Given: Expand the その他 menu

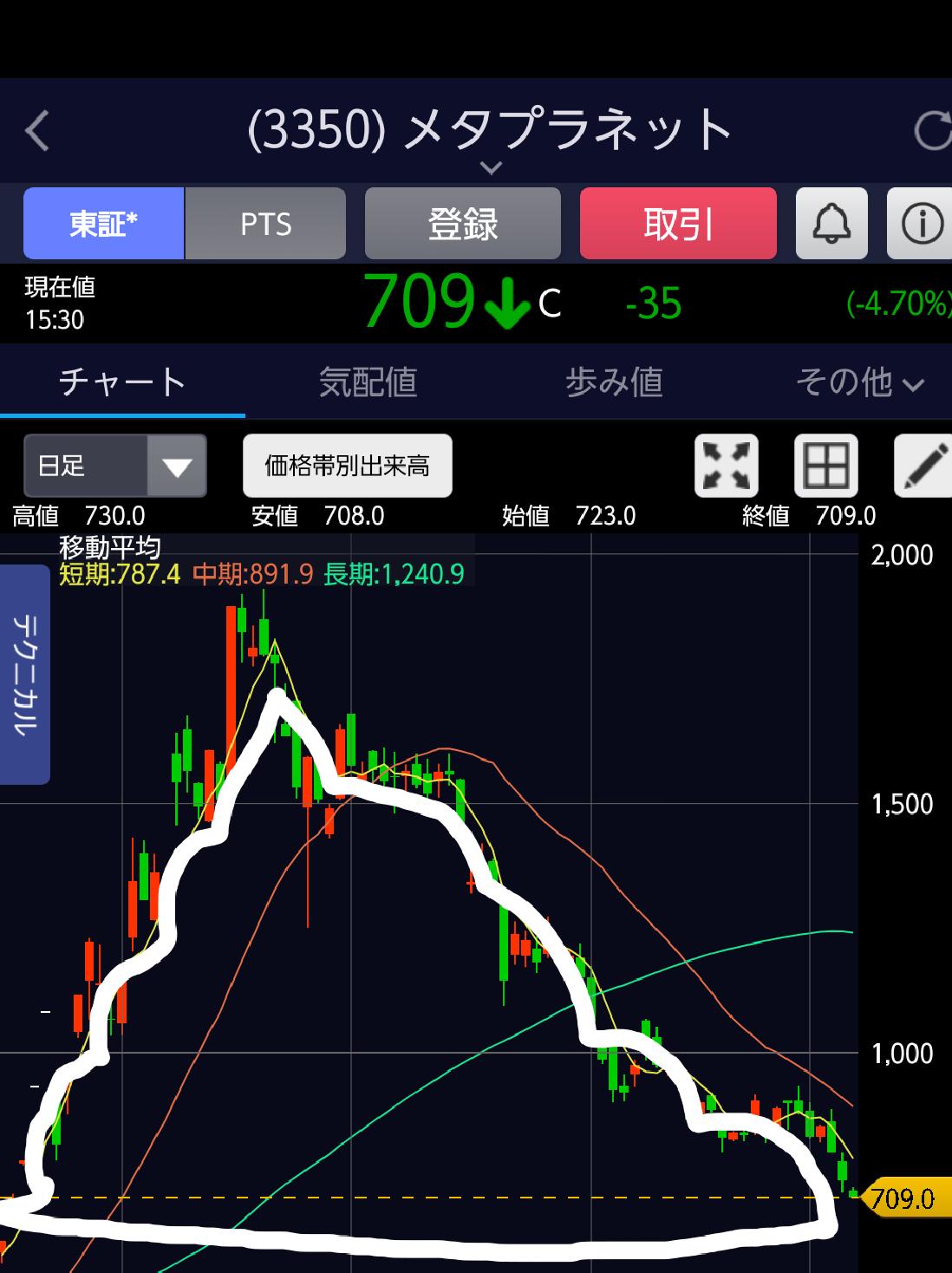Looking at the screenshot, I should pyautogui.click(x=859, y=382).
